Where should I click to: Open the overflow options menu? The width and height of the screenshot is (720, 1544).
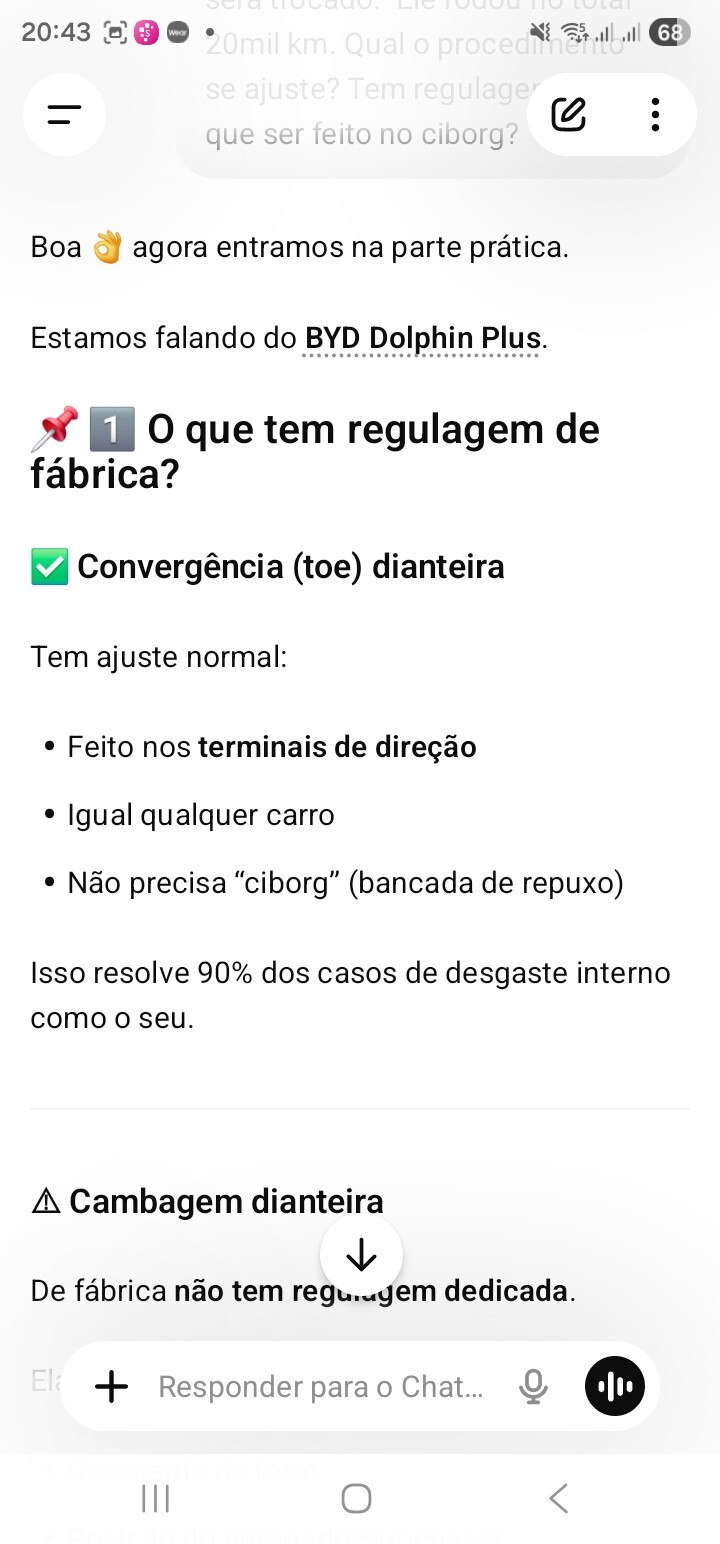pos(655,115)
